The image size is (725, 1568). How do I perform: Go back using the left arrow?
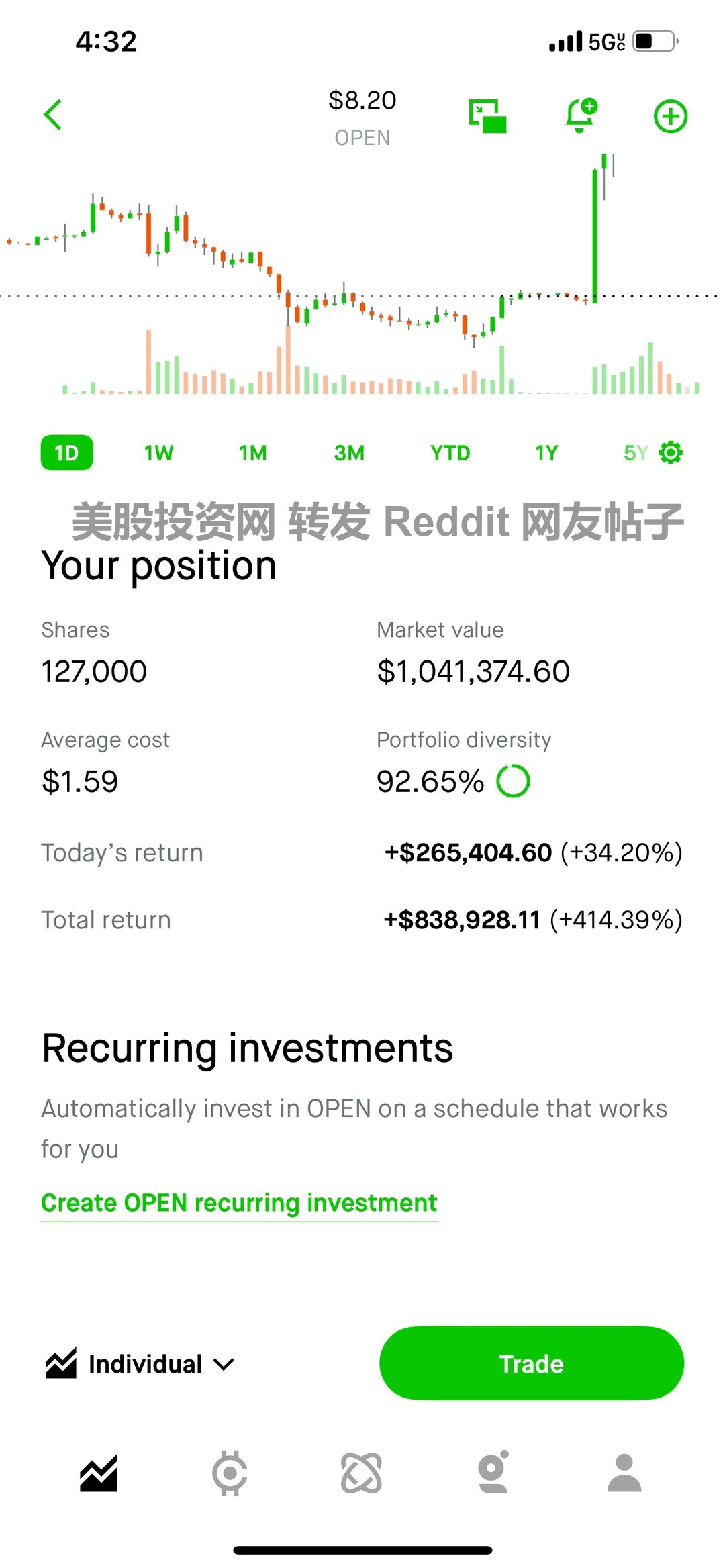click(53, 113)
